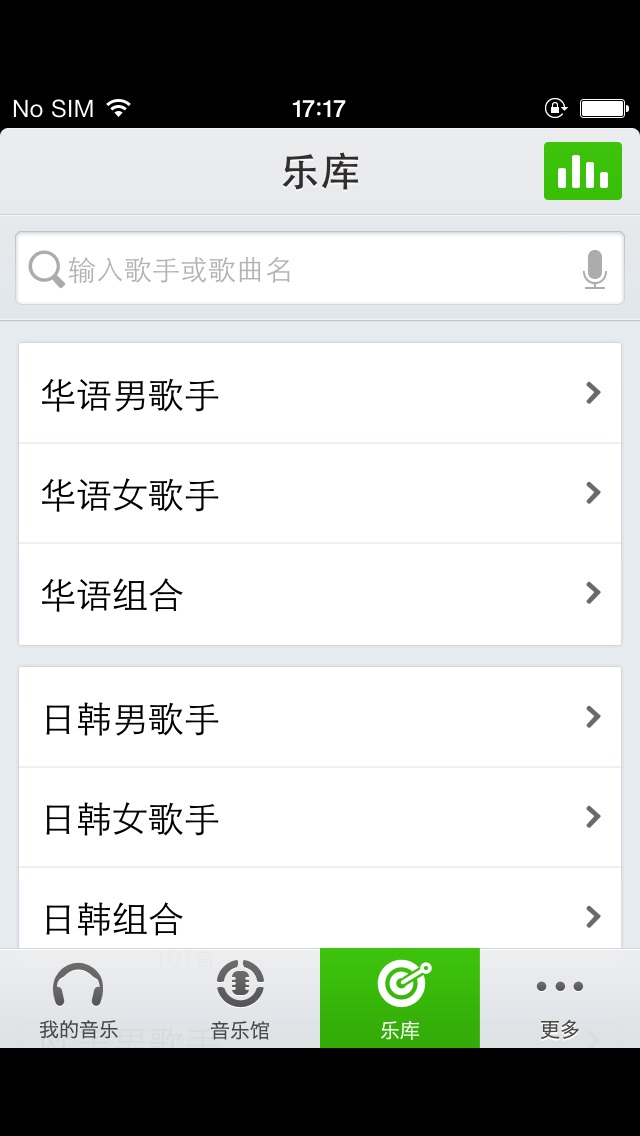Browse the 华语组合 list

point(320,594)
